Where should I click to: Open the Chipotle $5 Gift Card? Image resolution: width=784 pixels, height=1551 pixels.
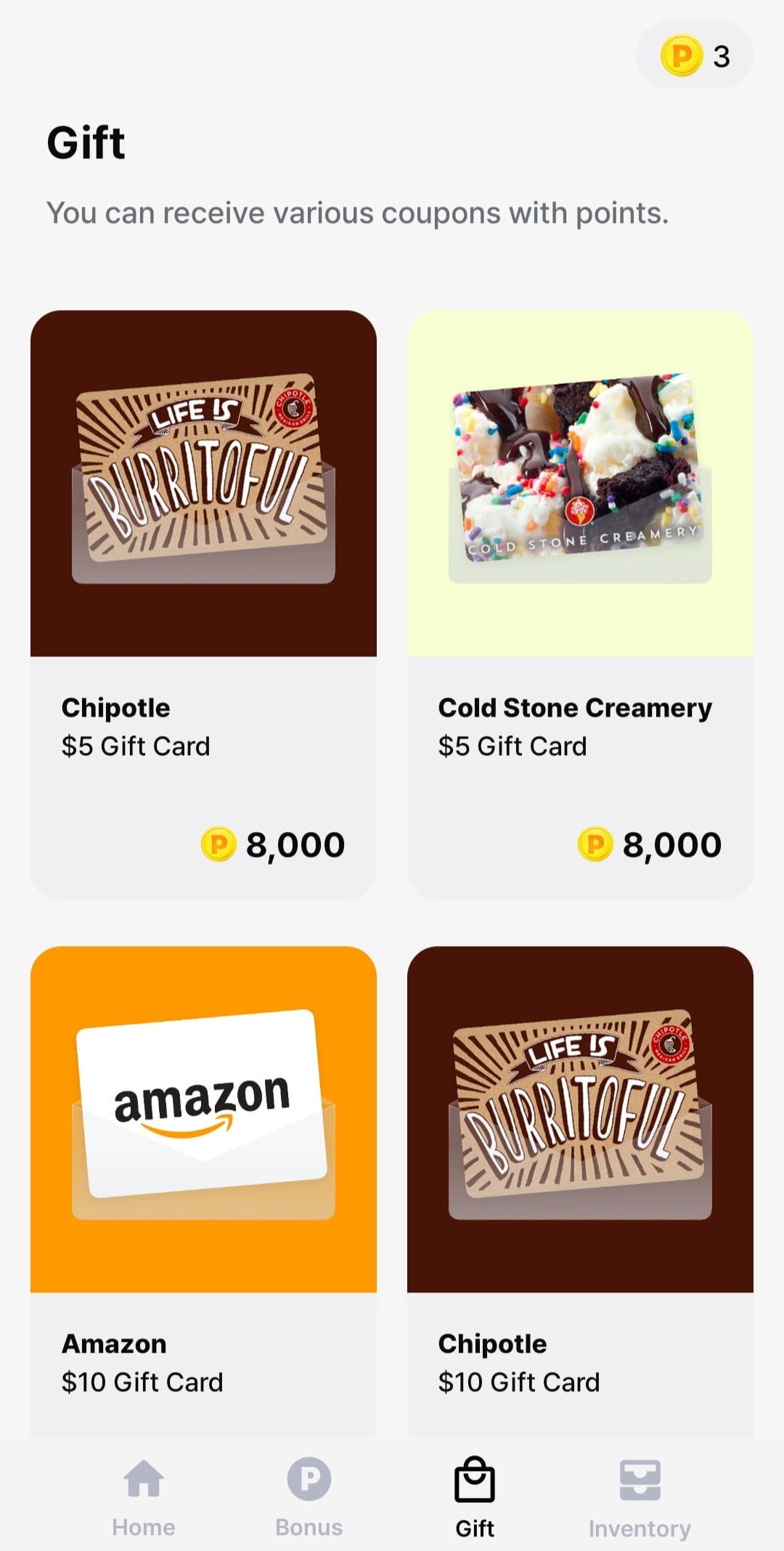(203, 605)
